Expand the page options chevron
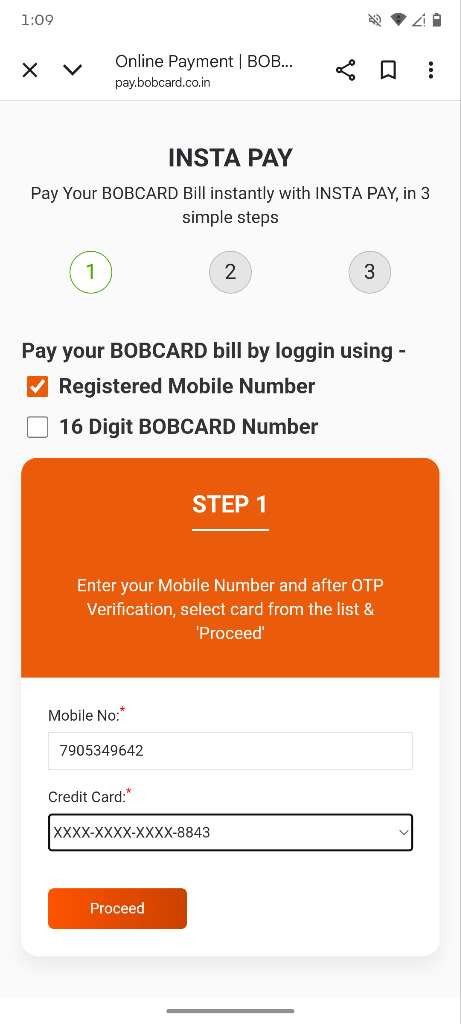The image size is (461, 1024). pos(72,70)
